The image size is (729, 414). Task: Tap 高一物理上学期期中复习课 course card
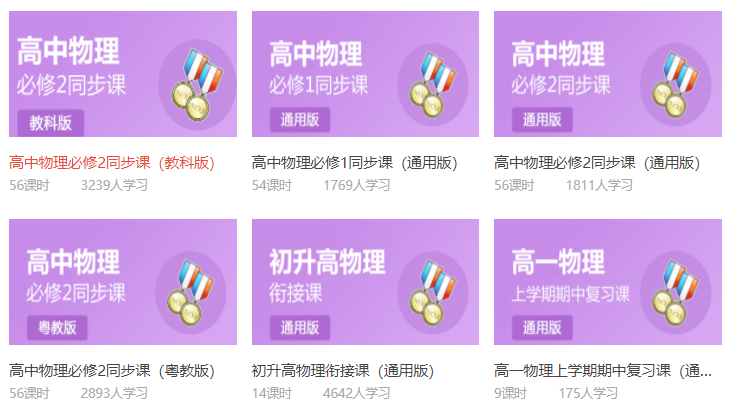click(x=607, y=282)
